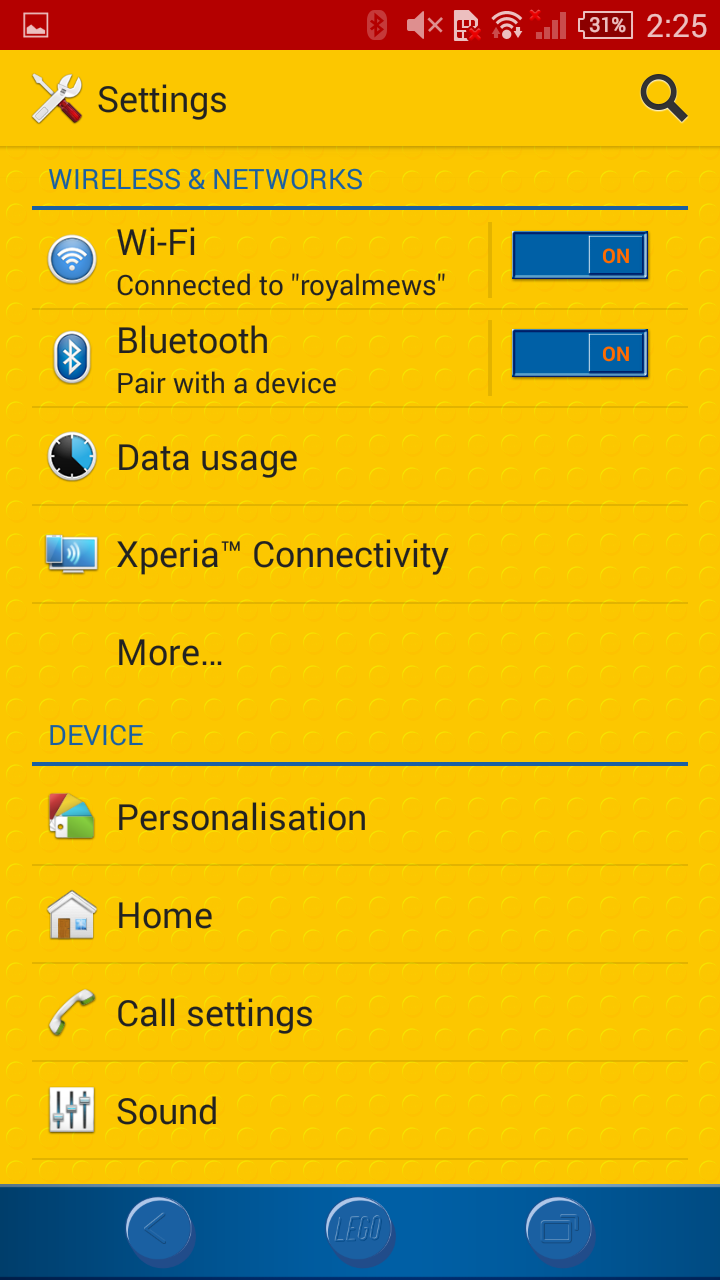Open the recent apps button
The image size is (720, 1280).
[560, 1231]
